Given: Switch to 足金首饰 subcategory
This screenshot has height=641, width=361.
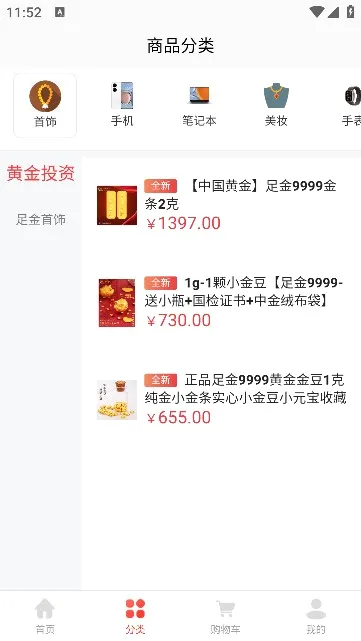Looking at the screenshot, I should (x=41, y=220).
